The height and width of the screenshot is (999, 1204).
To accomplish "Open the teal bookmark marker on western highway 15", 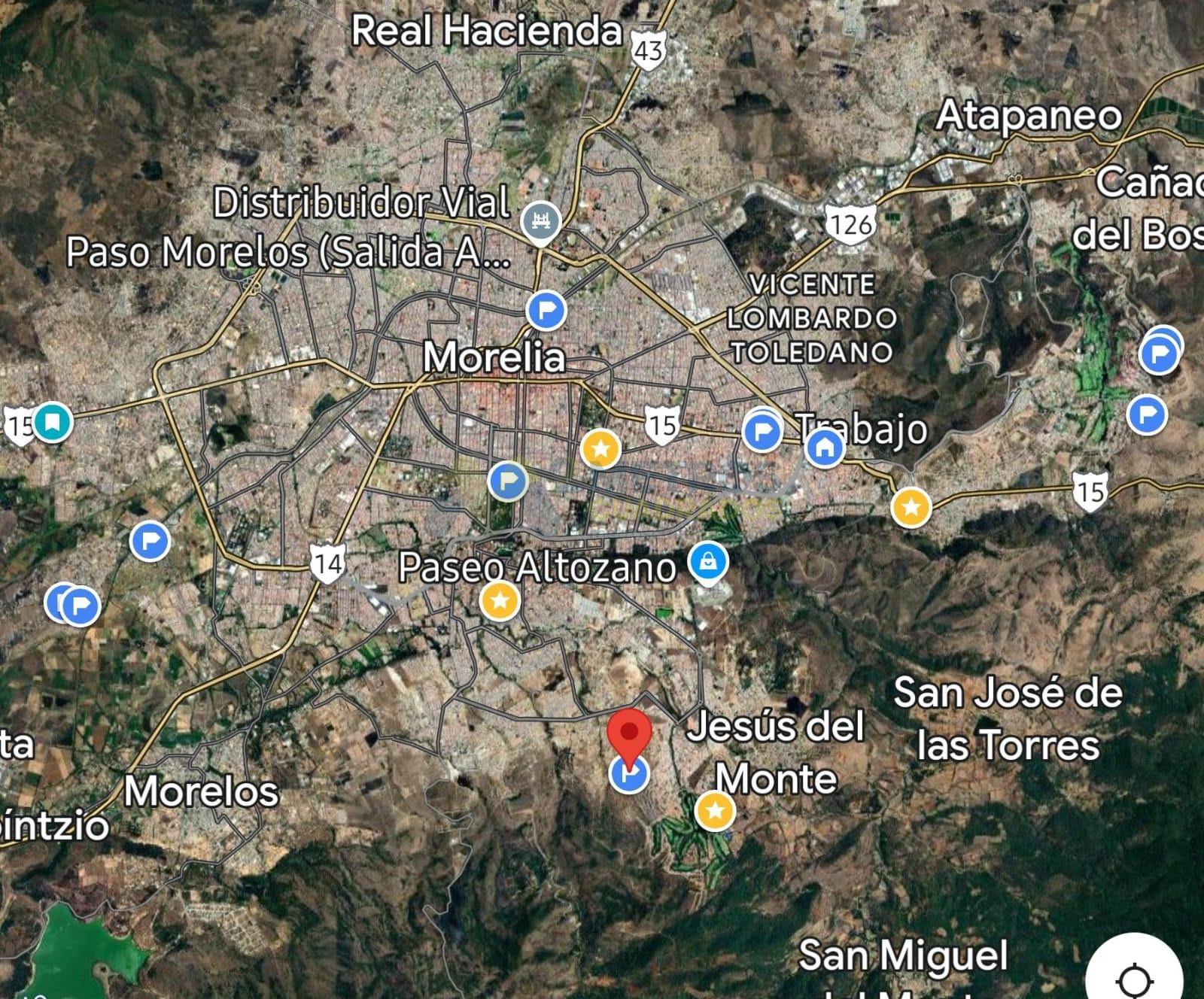I will point(52,421).
